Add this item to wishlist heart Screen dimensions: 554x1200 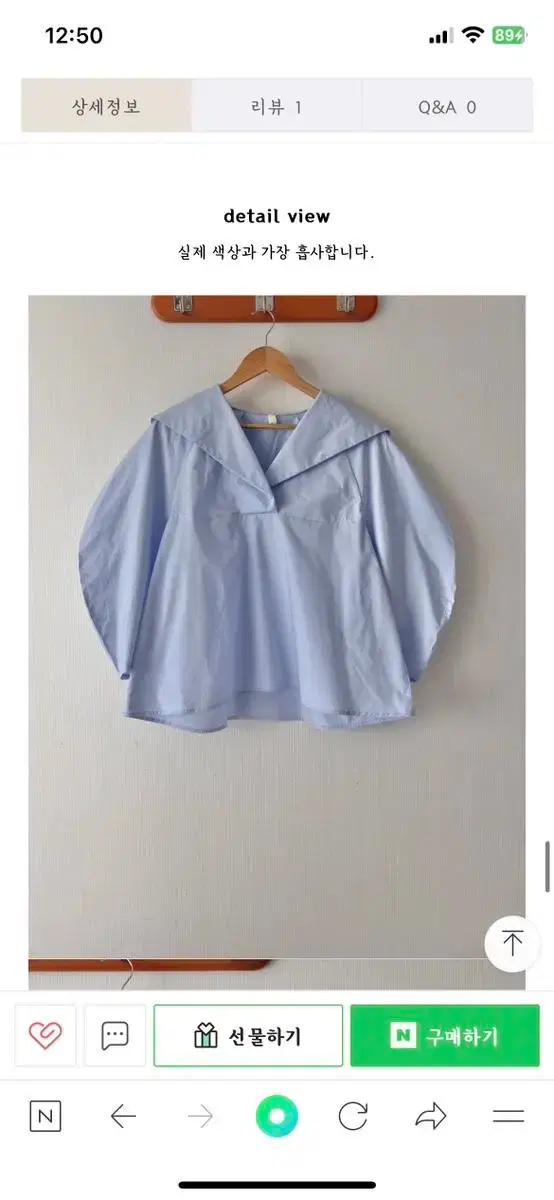coord(46,1035)
